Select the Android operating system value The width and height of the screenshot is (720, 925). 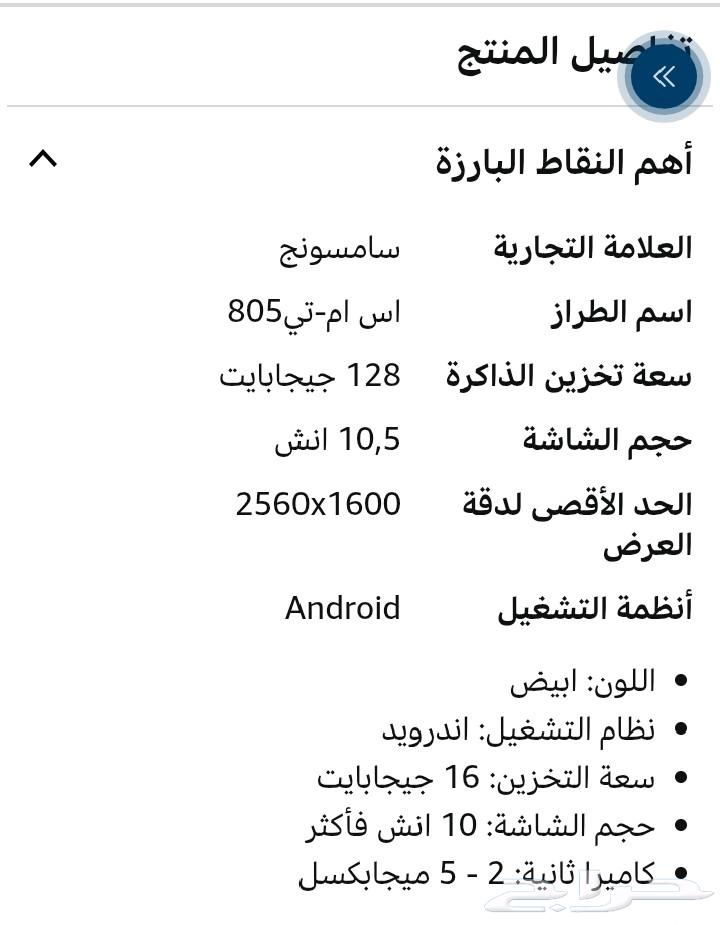[x=342, y=607]
